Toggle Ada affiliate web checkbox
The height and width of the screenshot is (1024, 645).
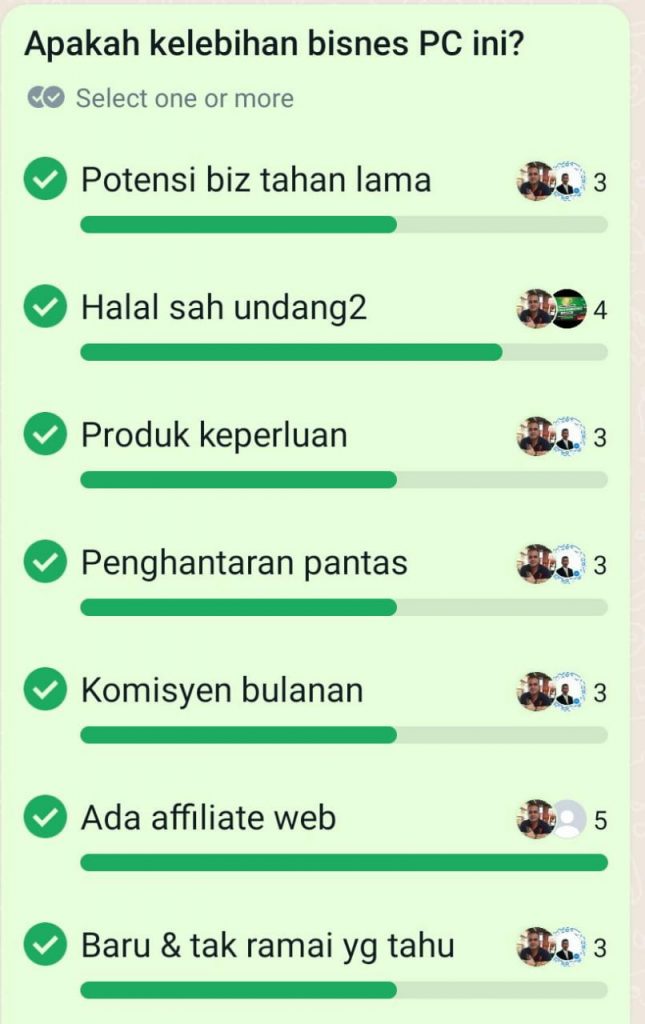pyautogui.click(x=44, y=819)
